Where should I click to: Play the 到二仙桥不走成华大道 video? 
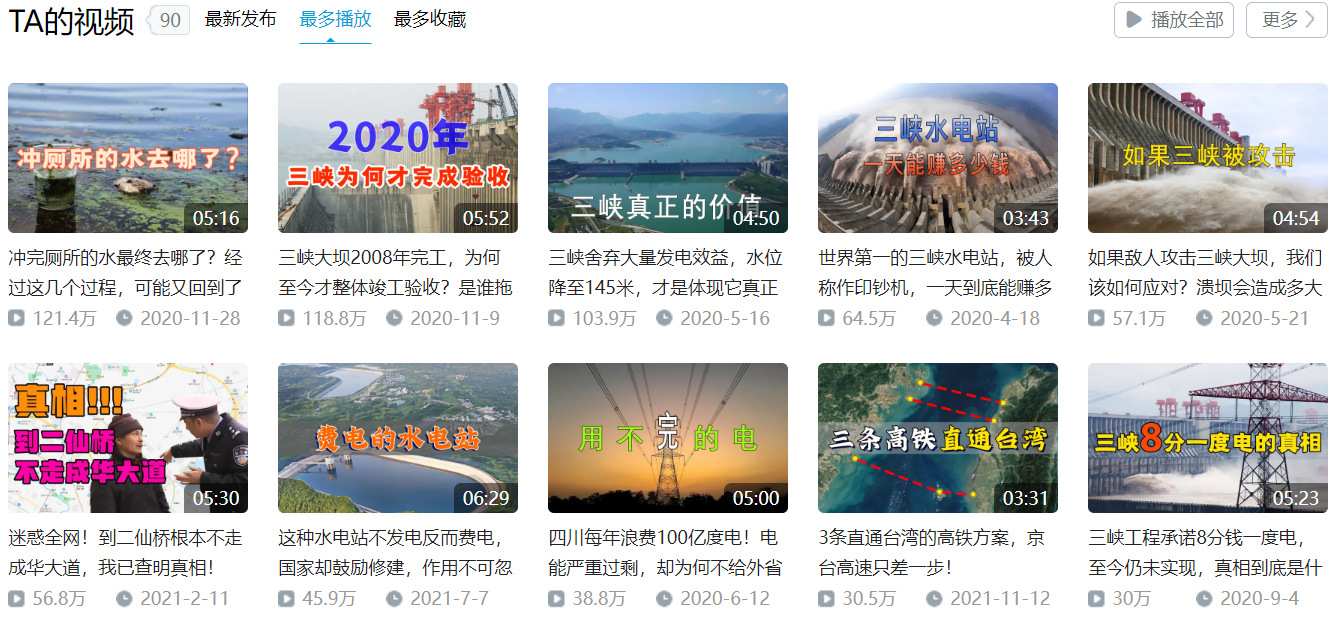(128, 438)
